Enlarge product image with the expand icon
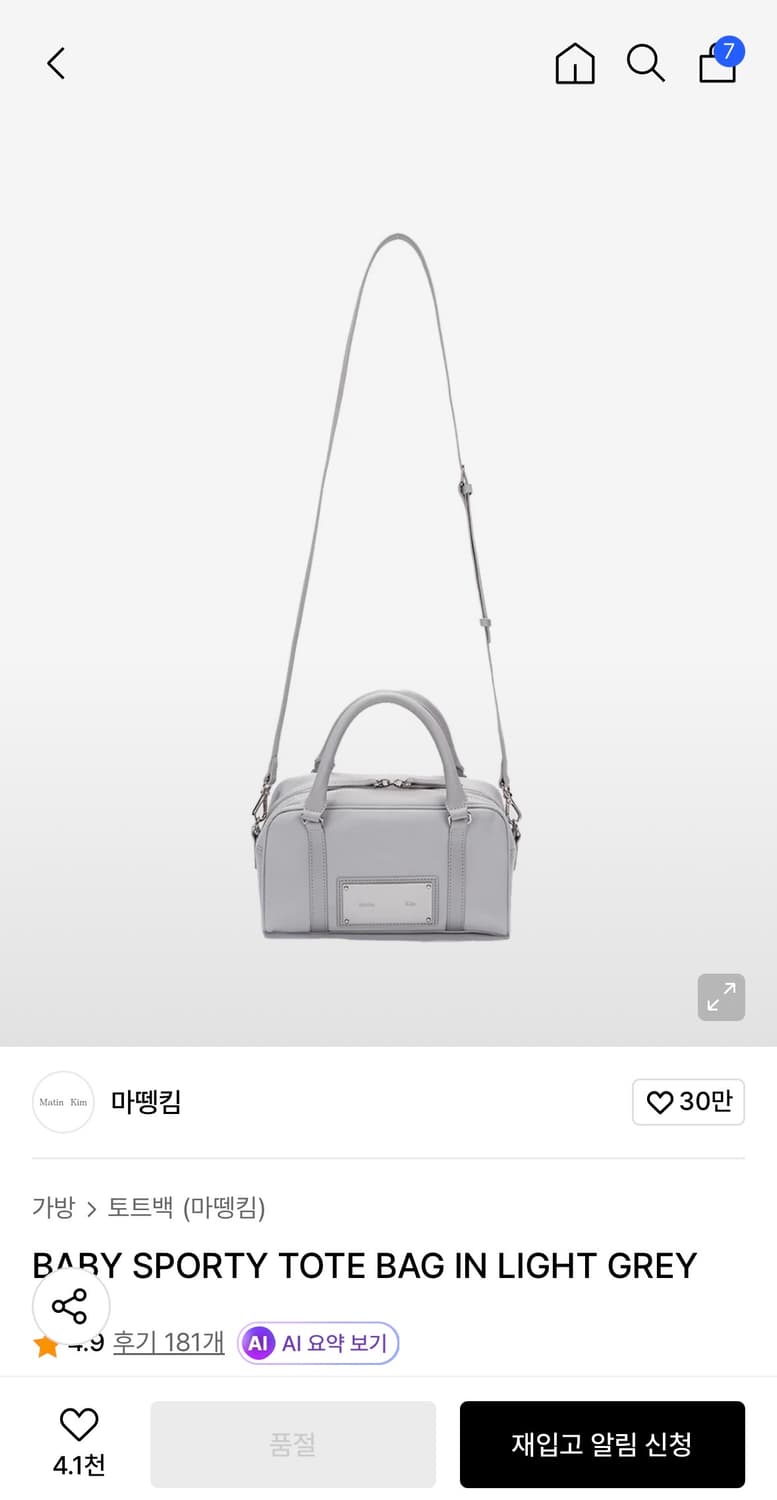Image resolution: width=777 pixels, height=1500 pixels. tap(720, 997)
